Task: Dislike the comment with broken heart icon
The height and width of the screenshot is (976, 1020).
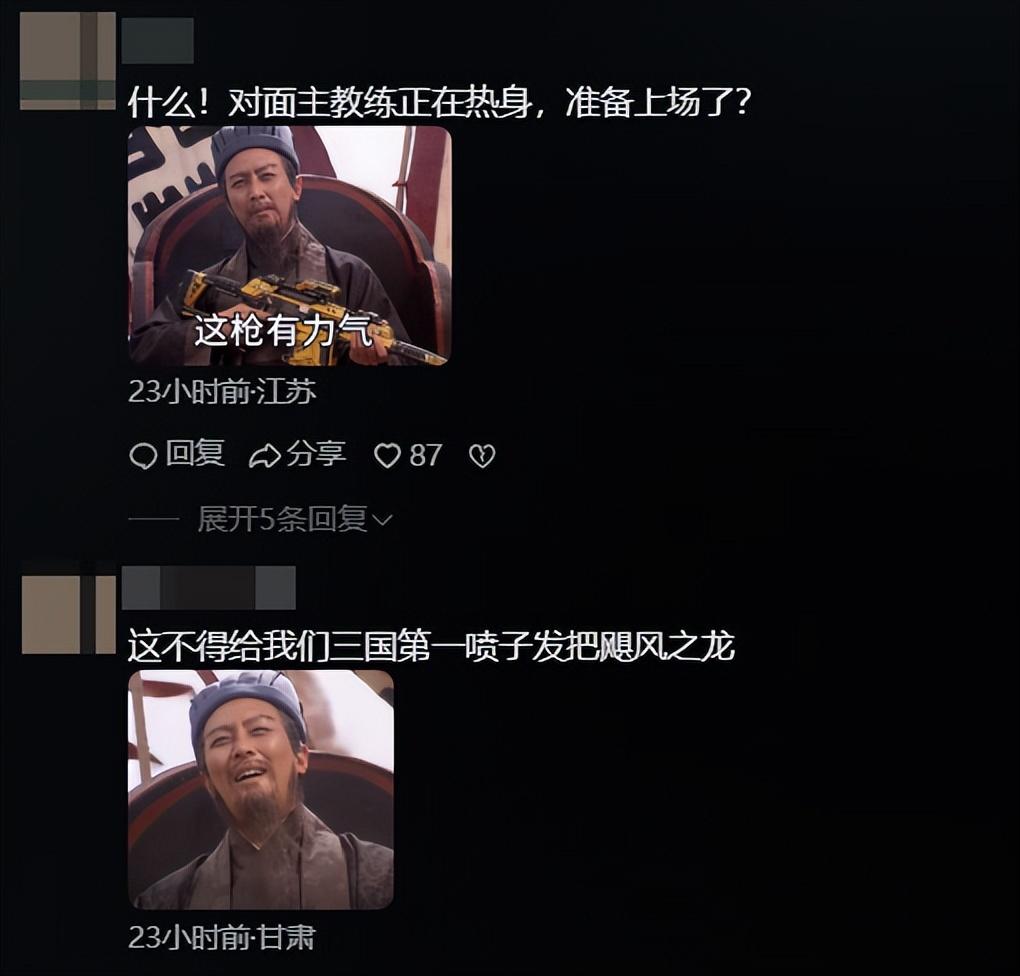Action: tap(482, 456)
